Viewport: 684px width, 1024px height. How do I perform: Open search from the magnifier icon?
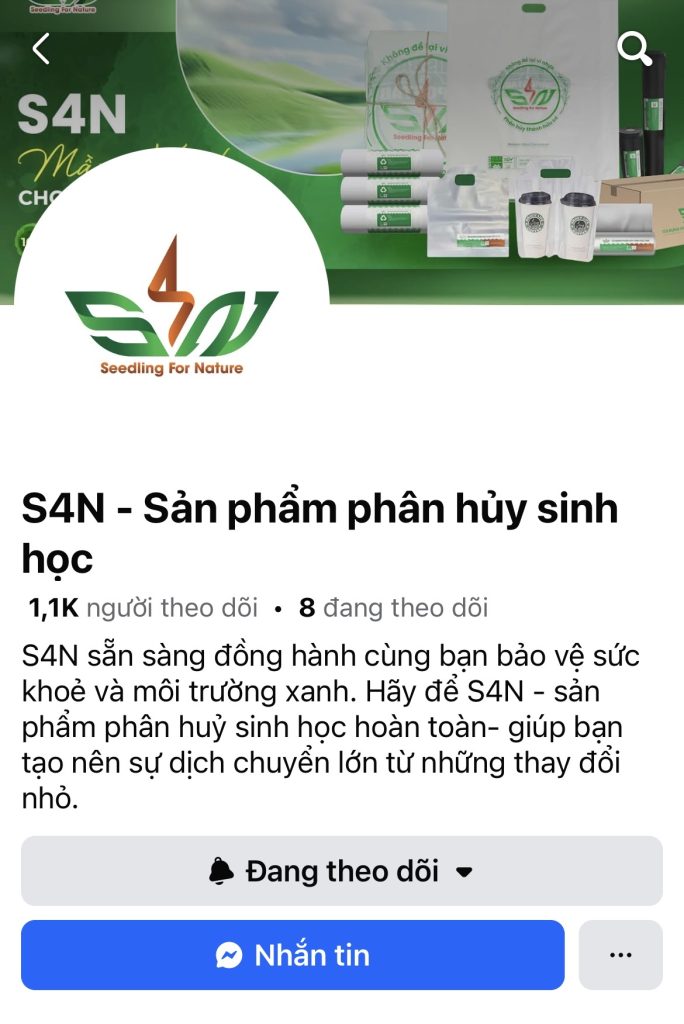(x=634, y=47)
